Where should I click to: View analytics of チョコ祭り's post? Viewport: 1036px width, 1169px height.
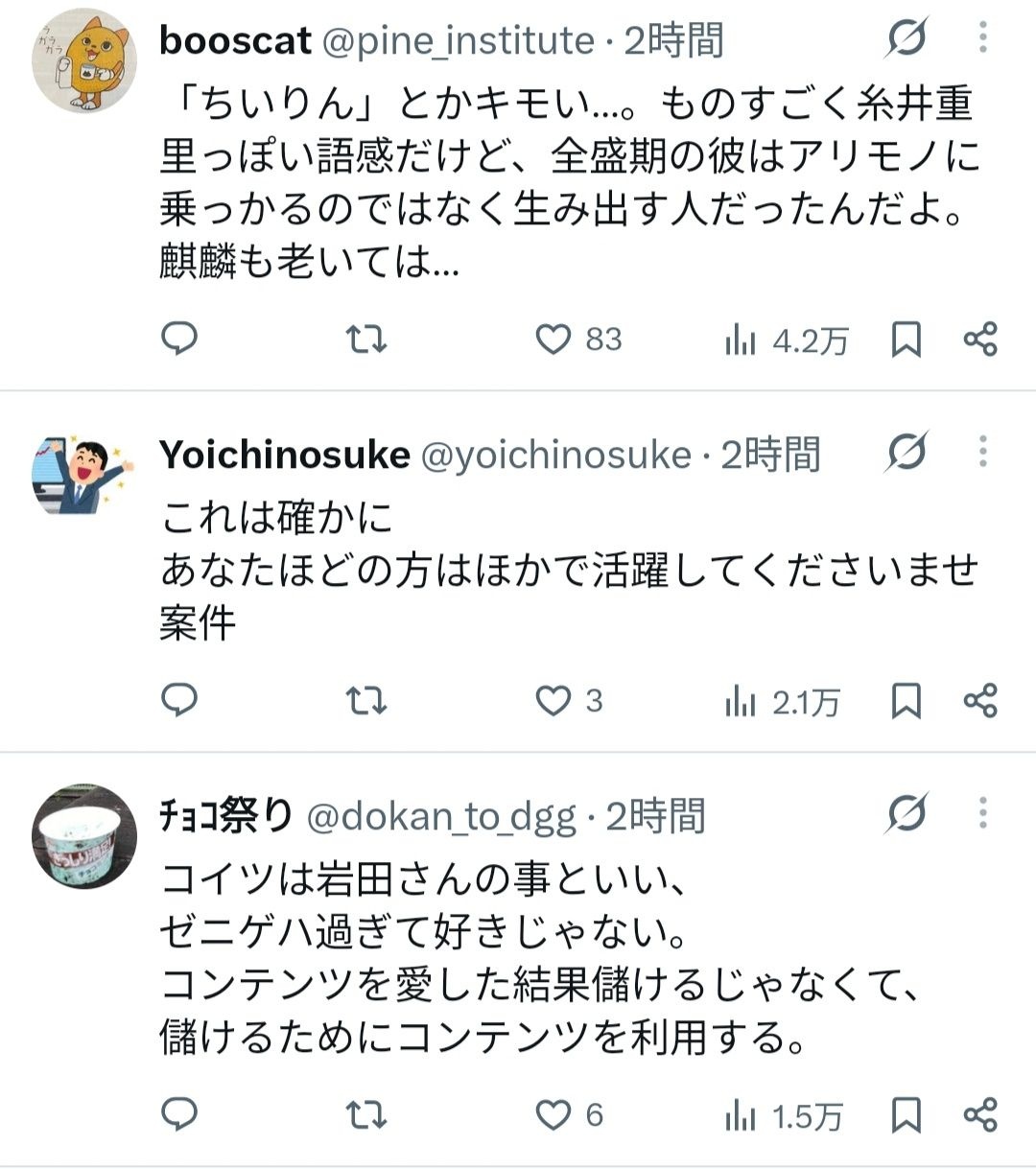coord(784,1115)
